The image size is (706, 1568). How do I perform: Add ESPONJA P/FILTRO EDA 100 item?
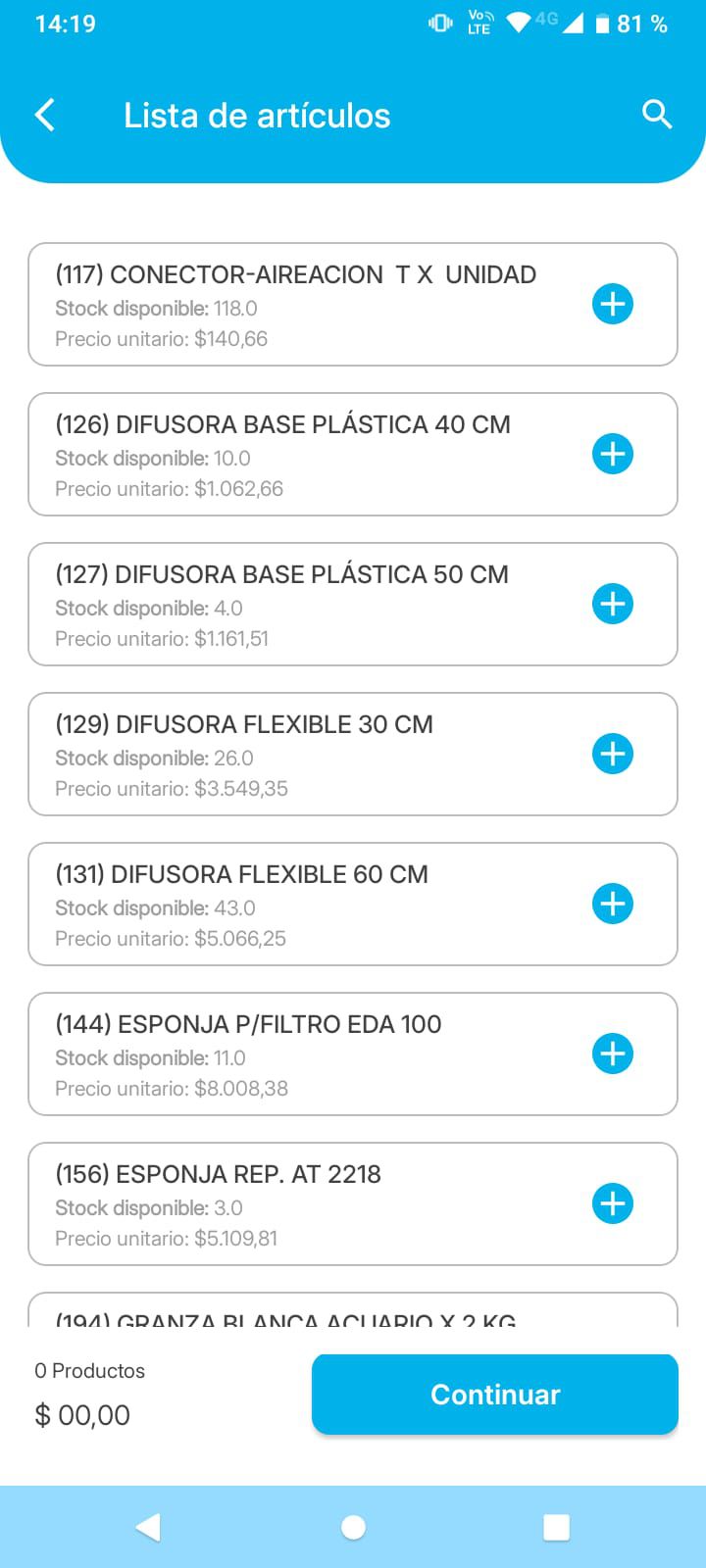point(612,1053)
